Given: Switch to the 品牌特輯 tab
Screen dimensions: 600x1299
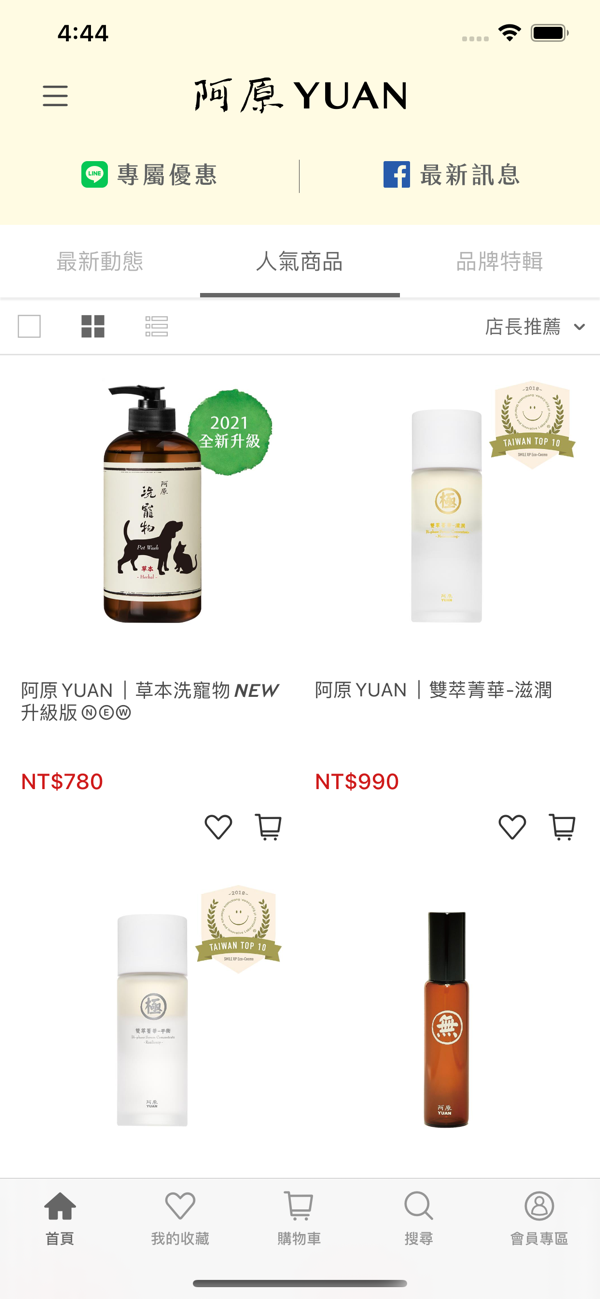Looking at the screenshot, I should (500, 262).
